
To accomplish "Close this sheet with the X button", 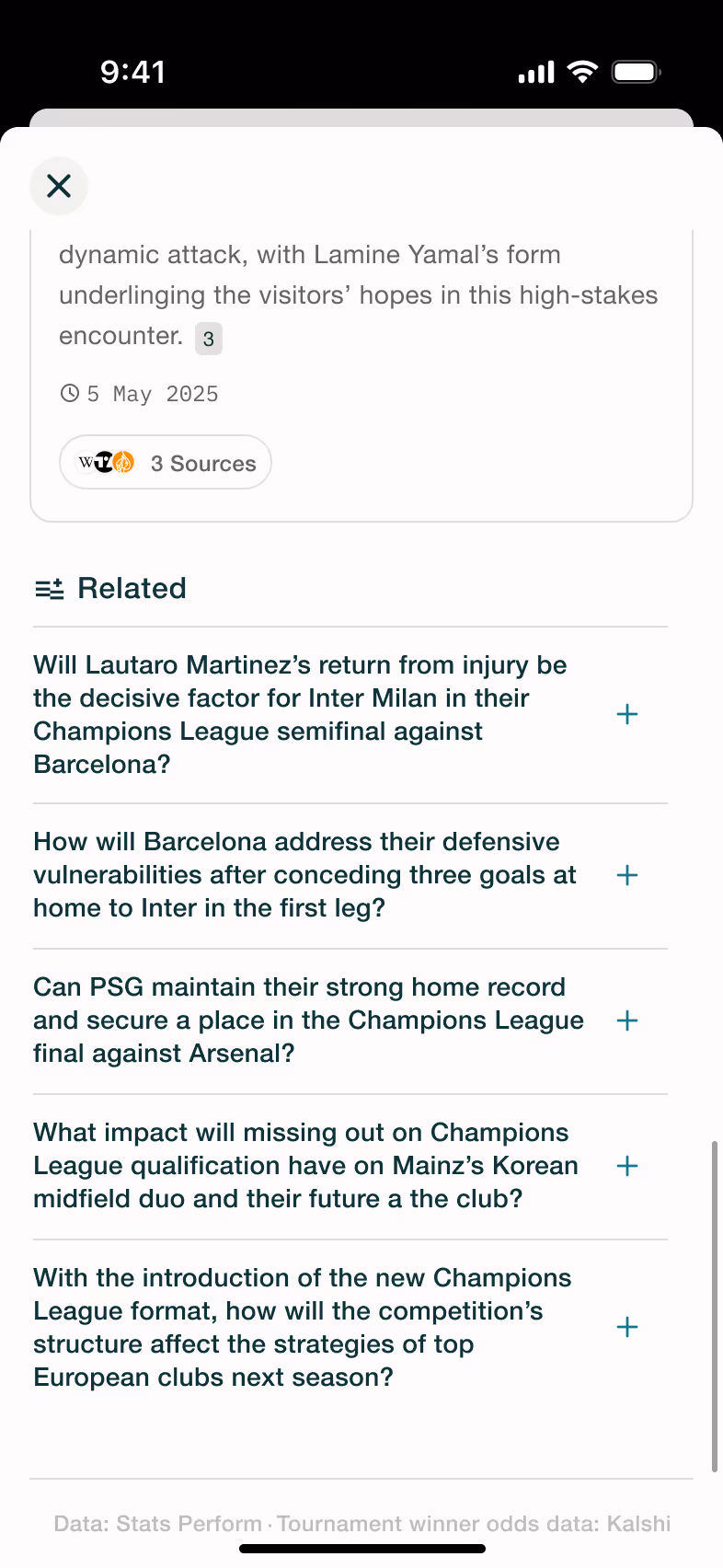I will point(59,186).
